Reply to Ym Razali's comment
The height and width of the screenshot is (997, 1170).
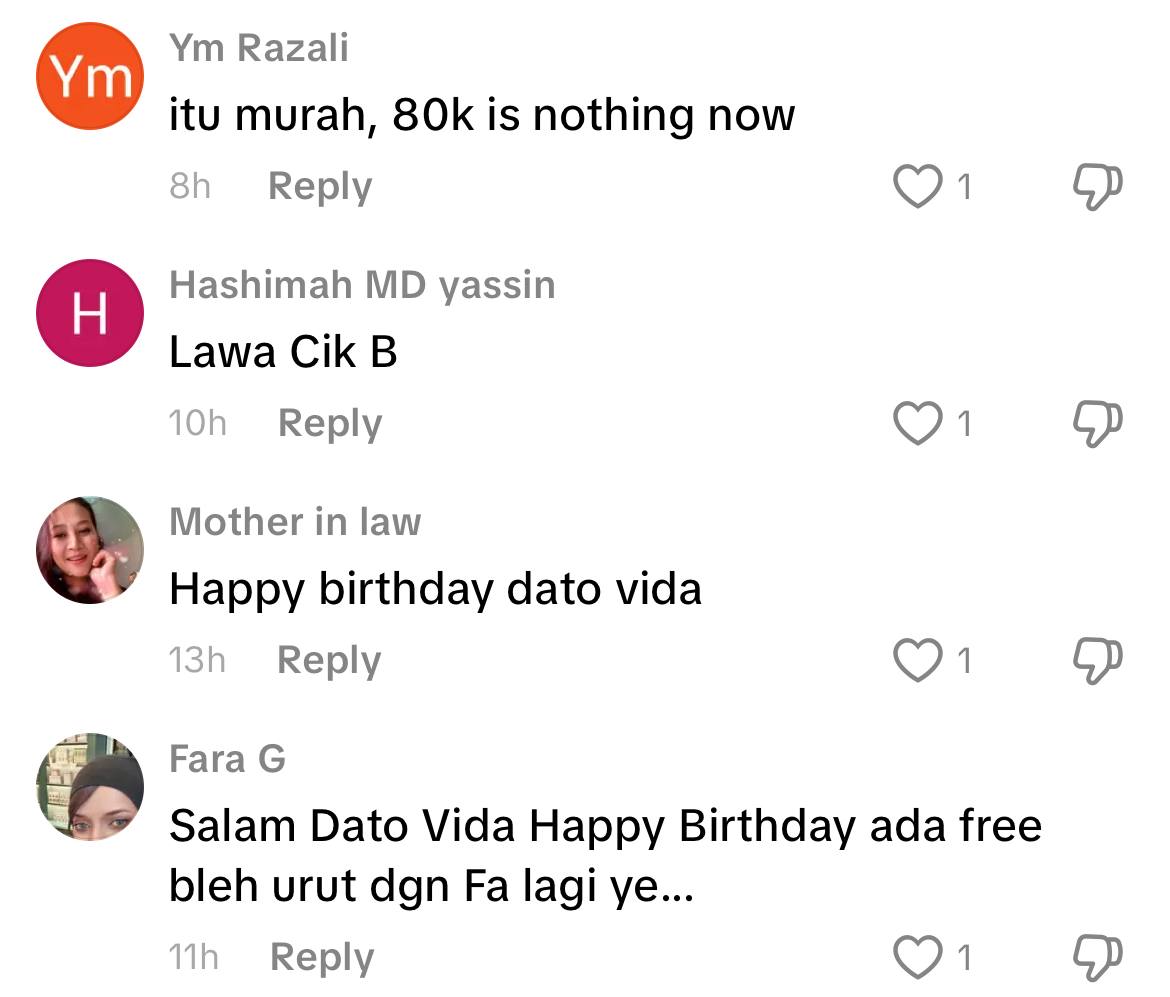[320, 187]
